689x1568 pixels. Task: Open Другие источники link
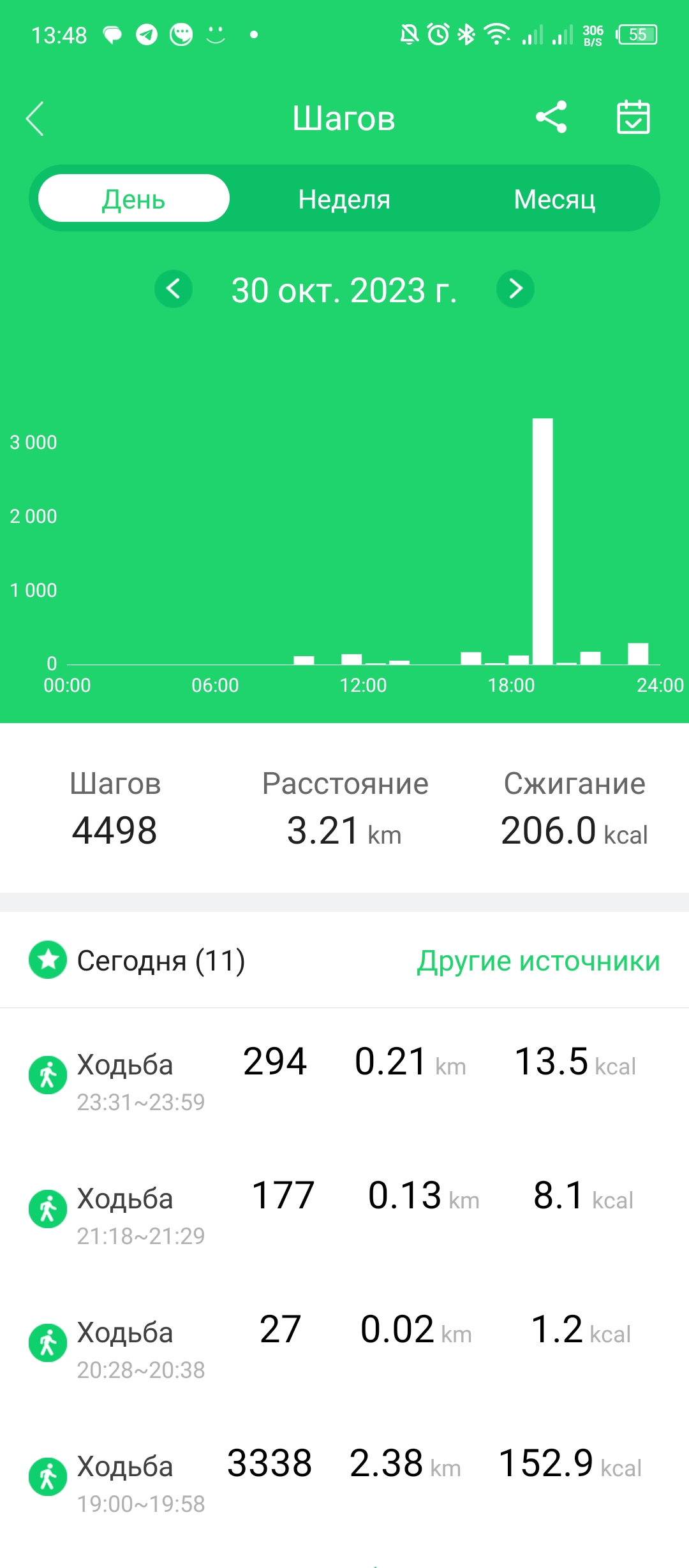coord(538,961)
